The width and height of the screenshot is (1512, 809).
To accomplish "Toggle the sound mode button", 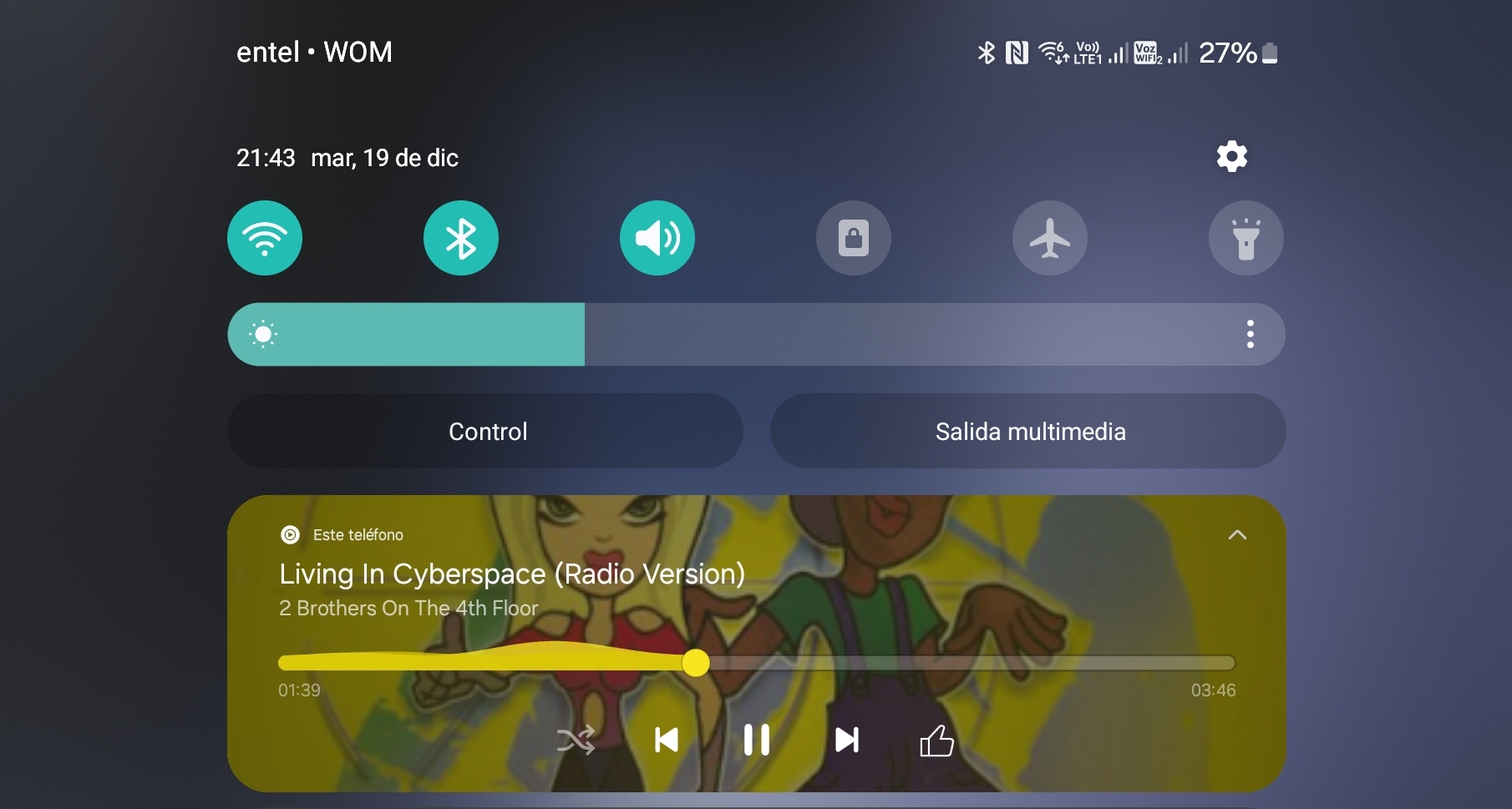I will (x=657, y=238).
